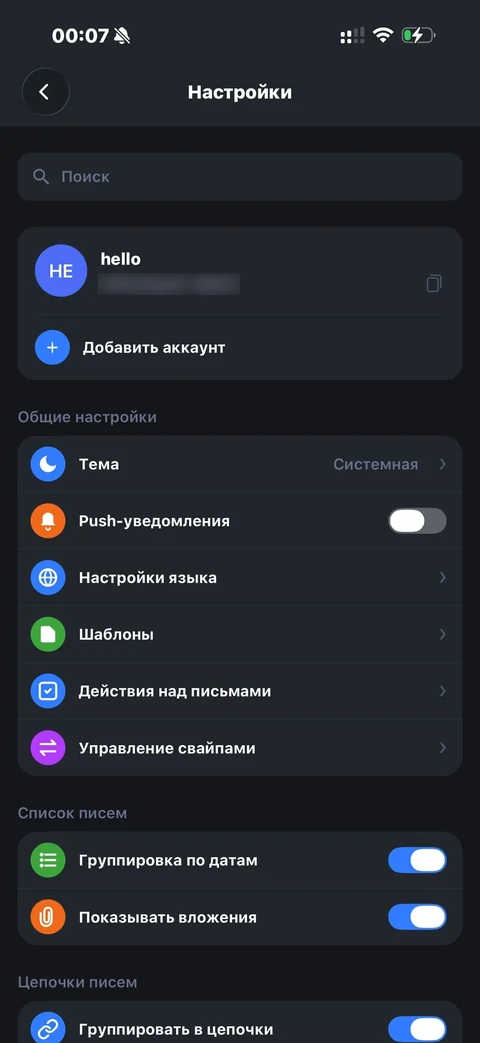Open Действия над письмами
The width and height of the screenshot is (480, 1043).
[x=239, y=691]
